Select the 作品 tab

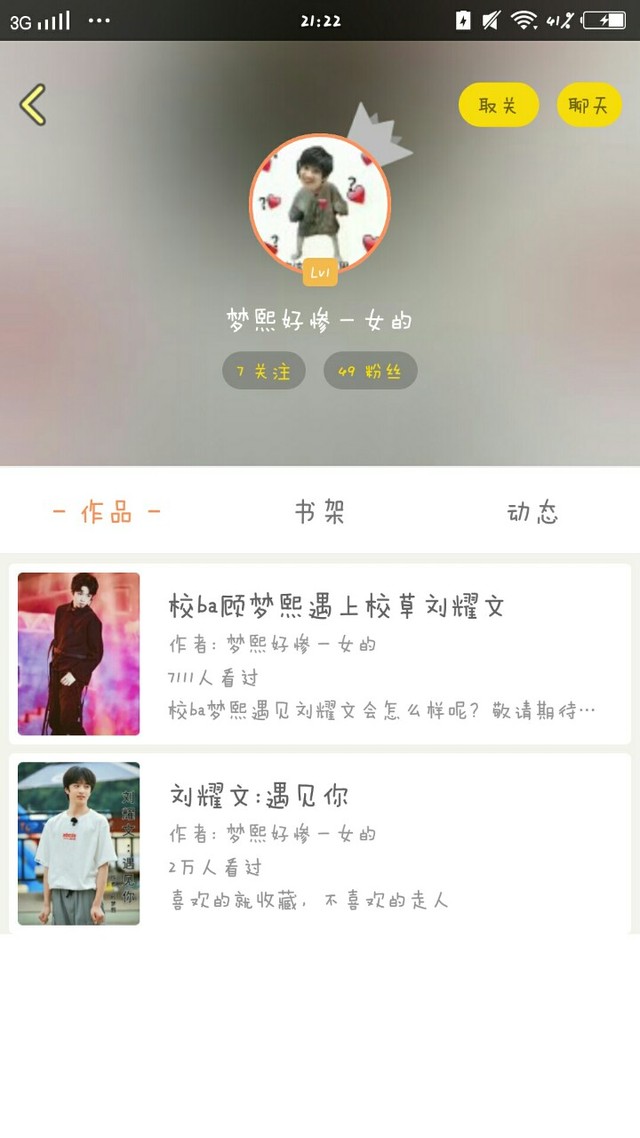(x=107, y=513)
